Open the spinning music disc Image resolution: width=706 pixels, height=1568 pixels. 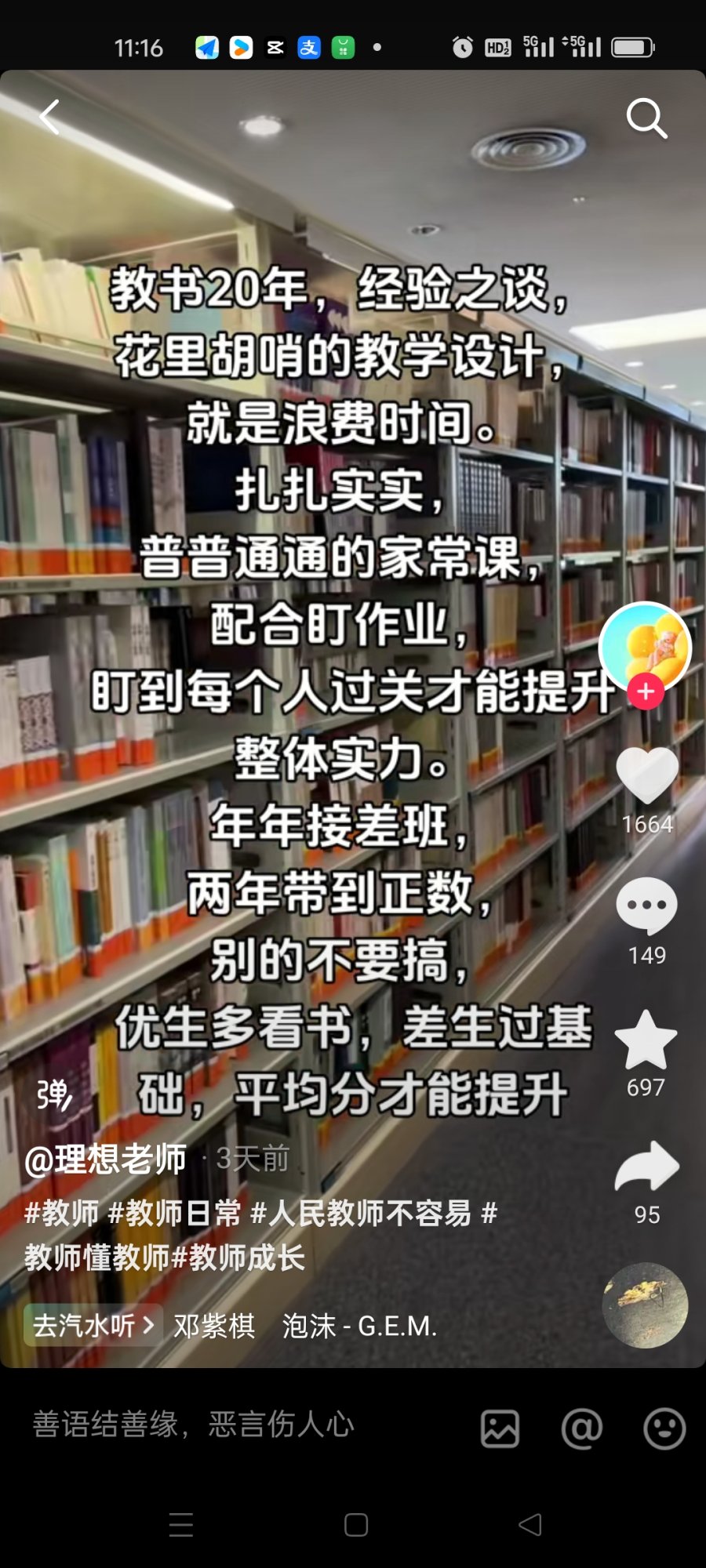click(x=645, y=1305)
